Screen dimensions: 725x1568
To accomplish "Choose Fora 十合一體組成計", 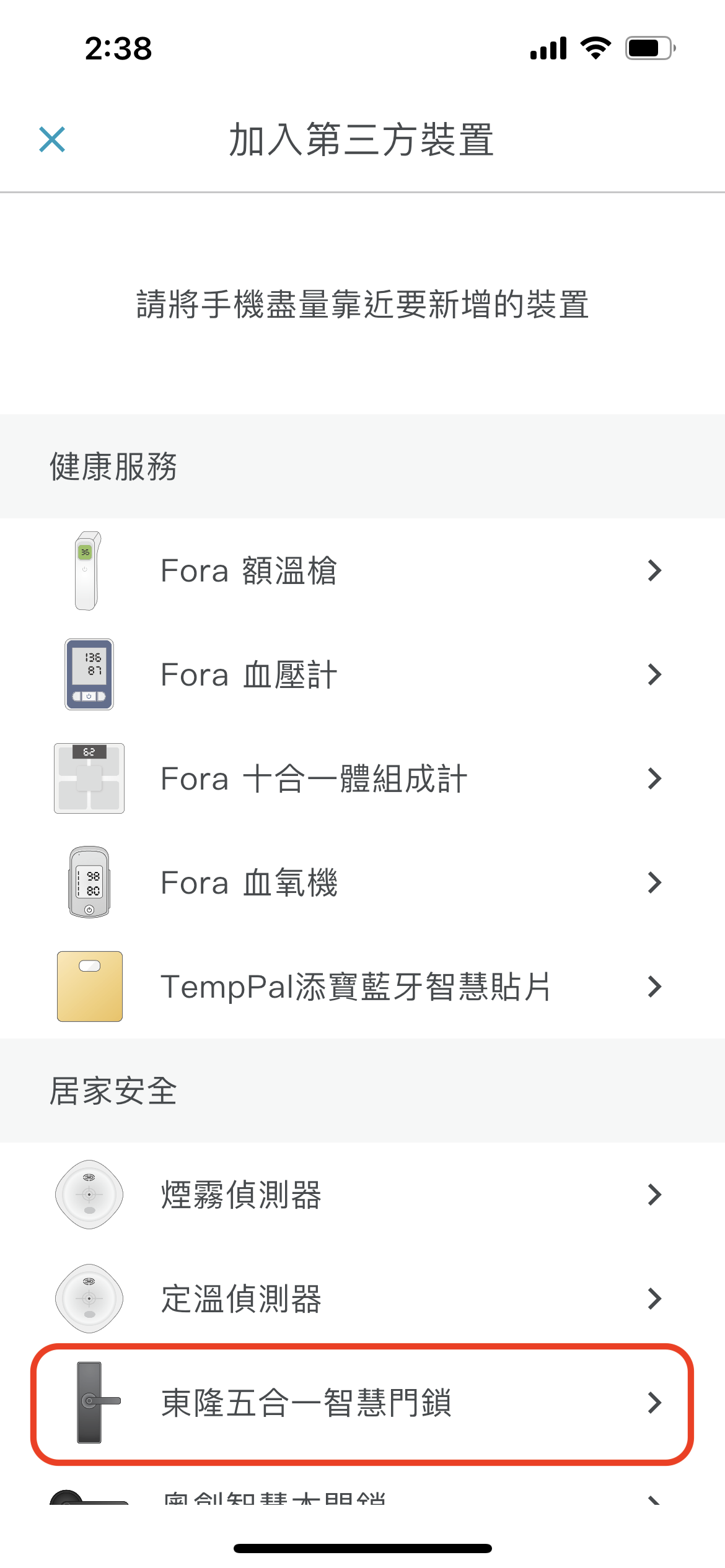I will tap(362, 778).
